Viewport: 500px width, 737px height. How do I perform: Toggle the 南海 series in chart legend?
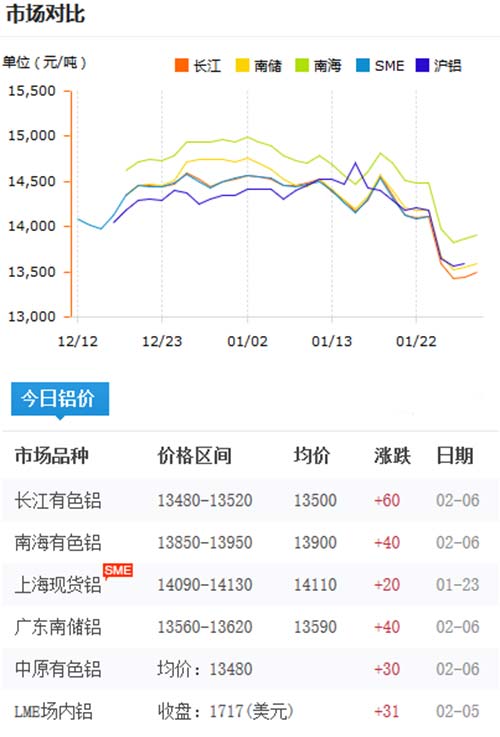point(318,65)
